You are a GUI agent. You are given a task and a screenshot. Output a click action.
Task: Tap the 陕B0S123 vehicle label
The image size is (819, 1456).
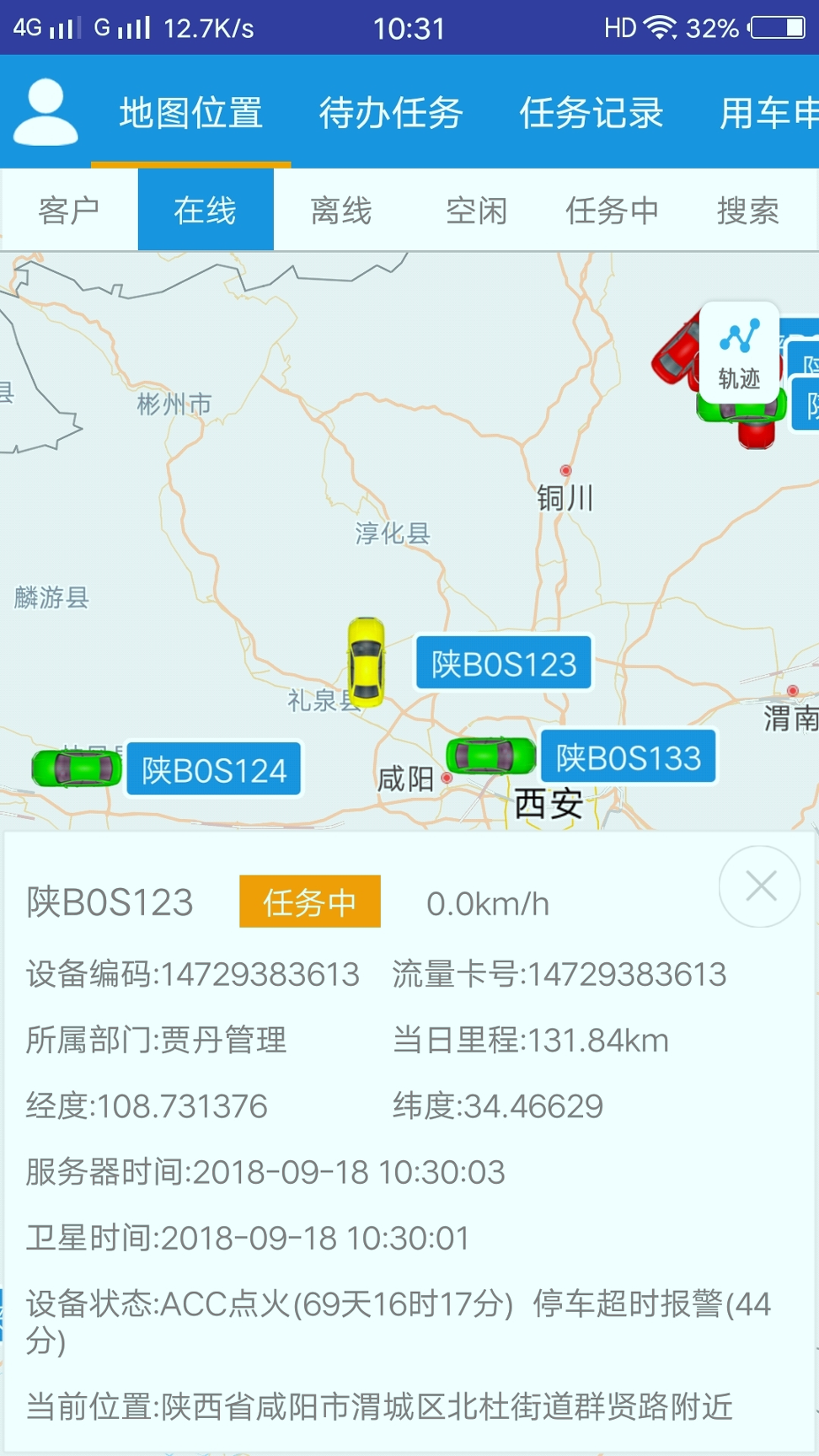(503, 663)
